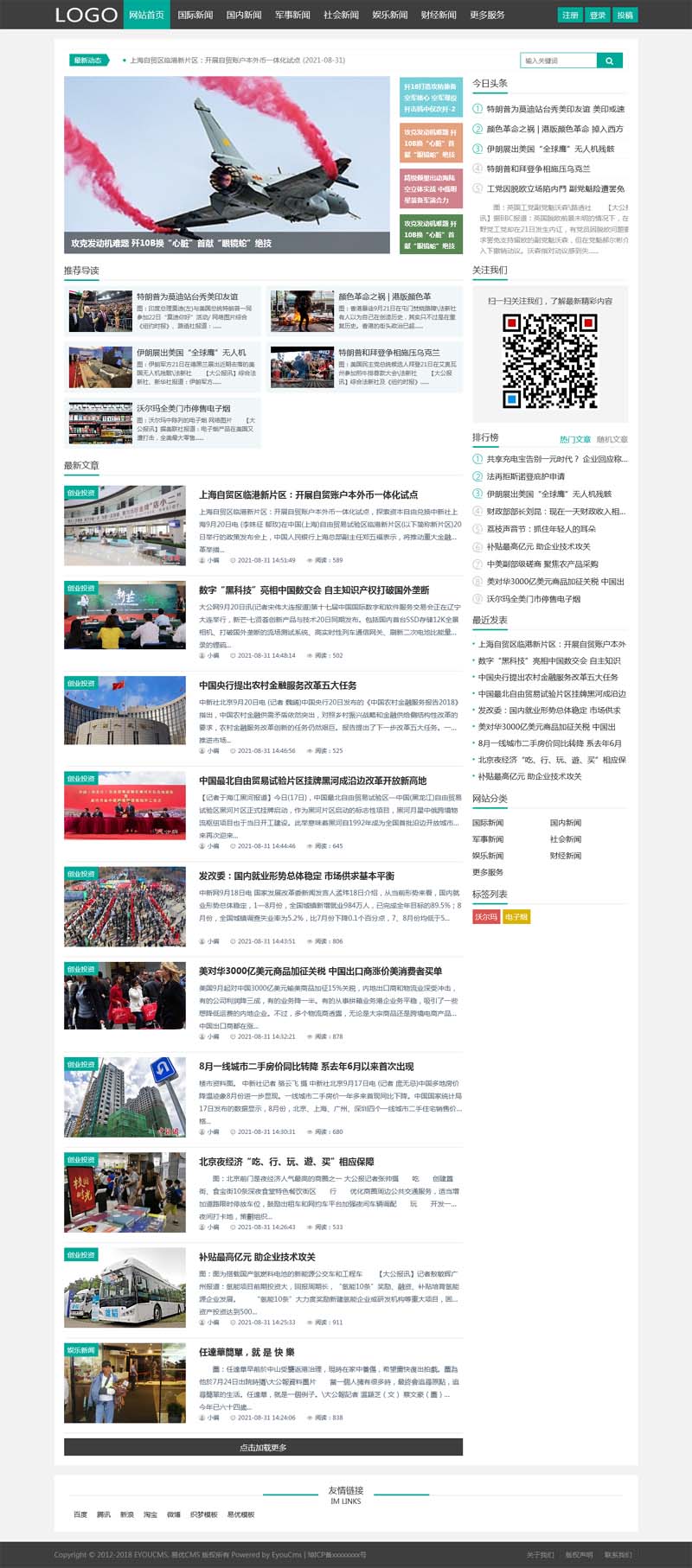Open 联系我们 in the footer
The width and height of the screenshot is (692, 1568).
[618, 1555]
